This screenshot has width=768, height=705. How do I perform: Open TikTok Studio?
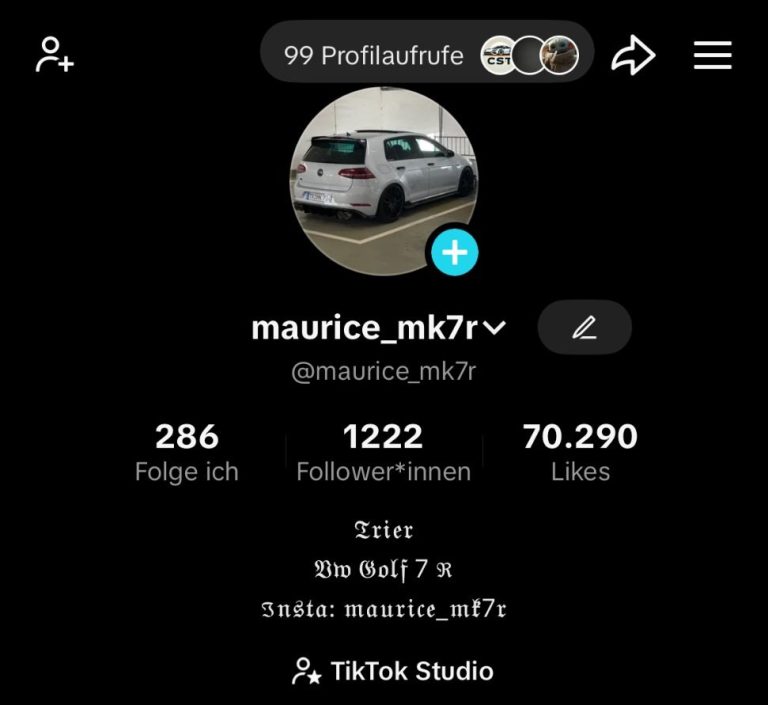point(393,671)
